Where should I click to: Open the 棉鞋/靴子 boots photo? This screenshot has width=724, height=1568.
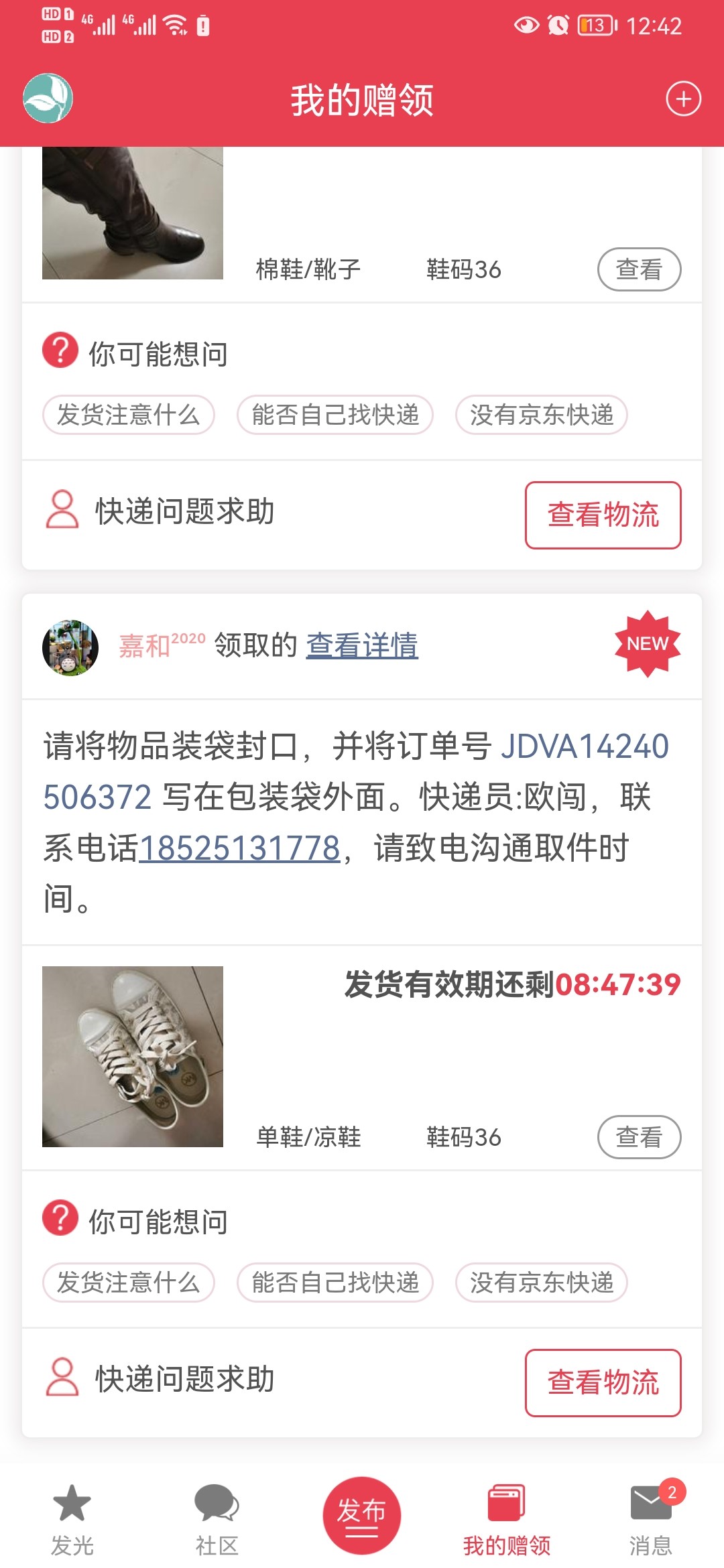tap(133, 213)
